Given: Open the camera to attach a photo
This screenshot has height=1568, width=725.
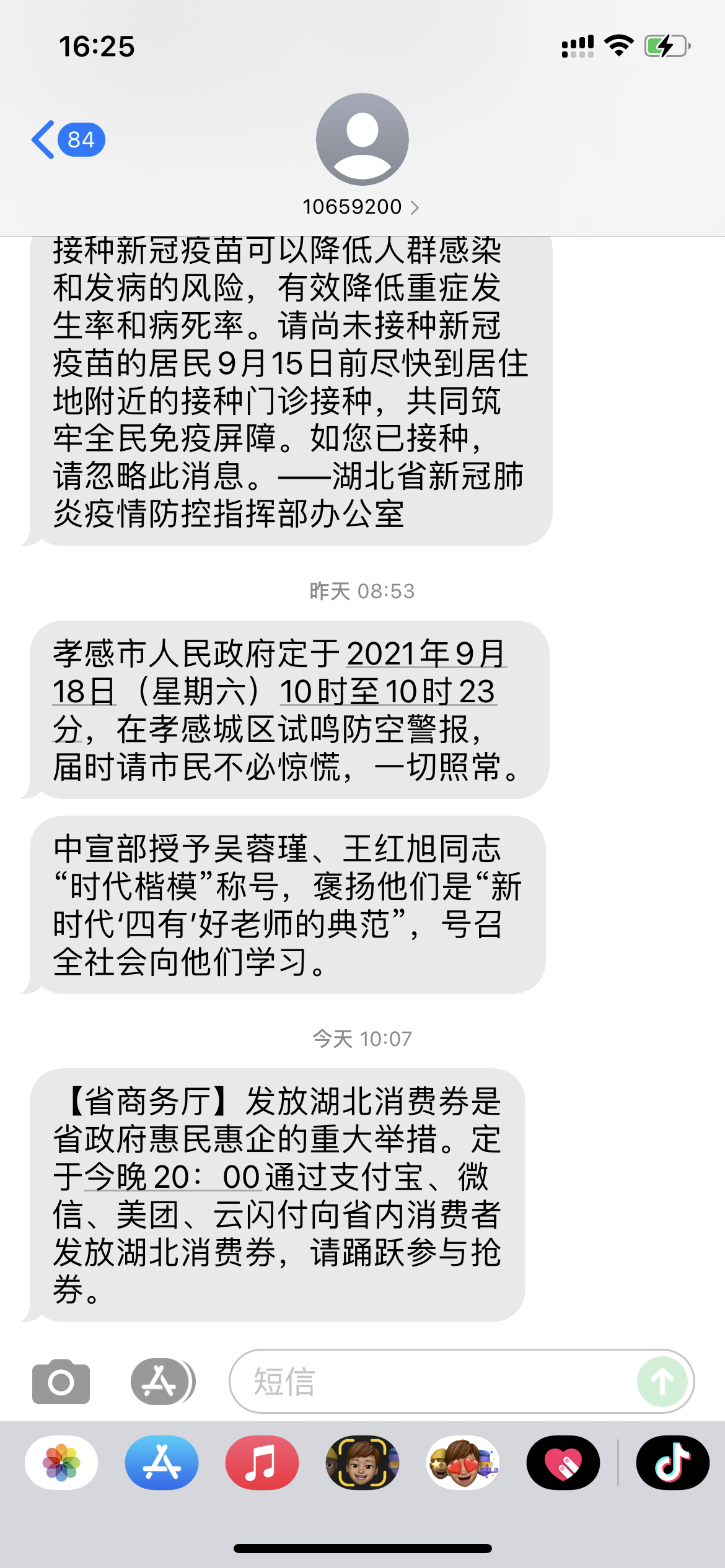Looking at the screenshot, I should click(x=61, y=1382).
